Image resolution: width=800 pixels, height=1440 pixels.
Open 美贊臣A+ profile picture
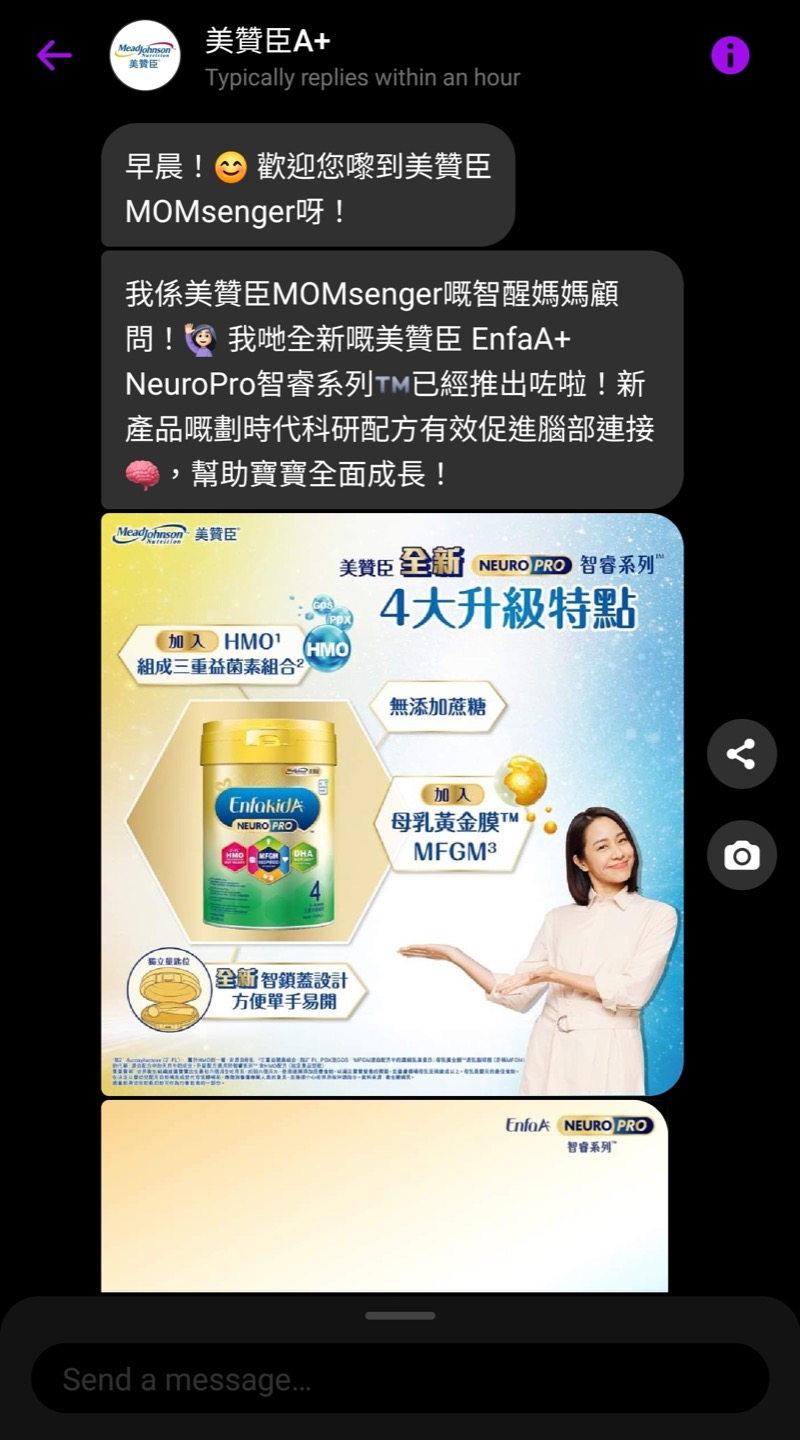click(x=145, y=55)
